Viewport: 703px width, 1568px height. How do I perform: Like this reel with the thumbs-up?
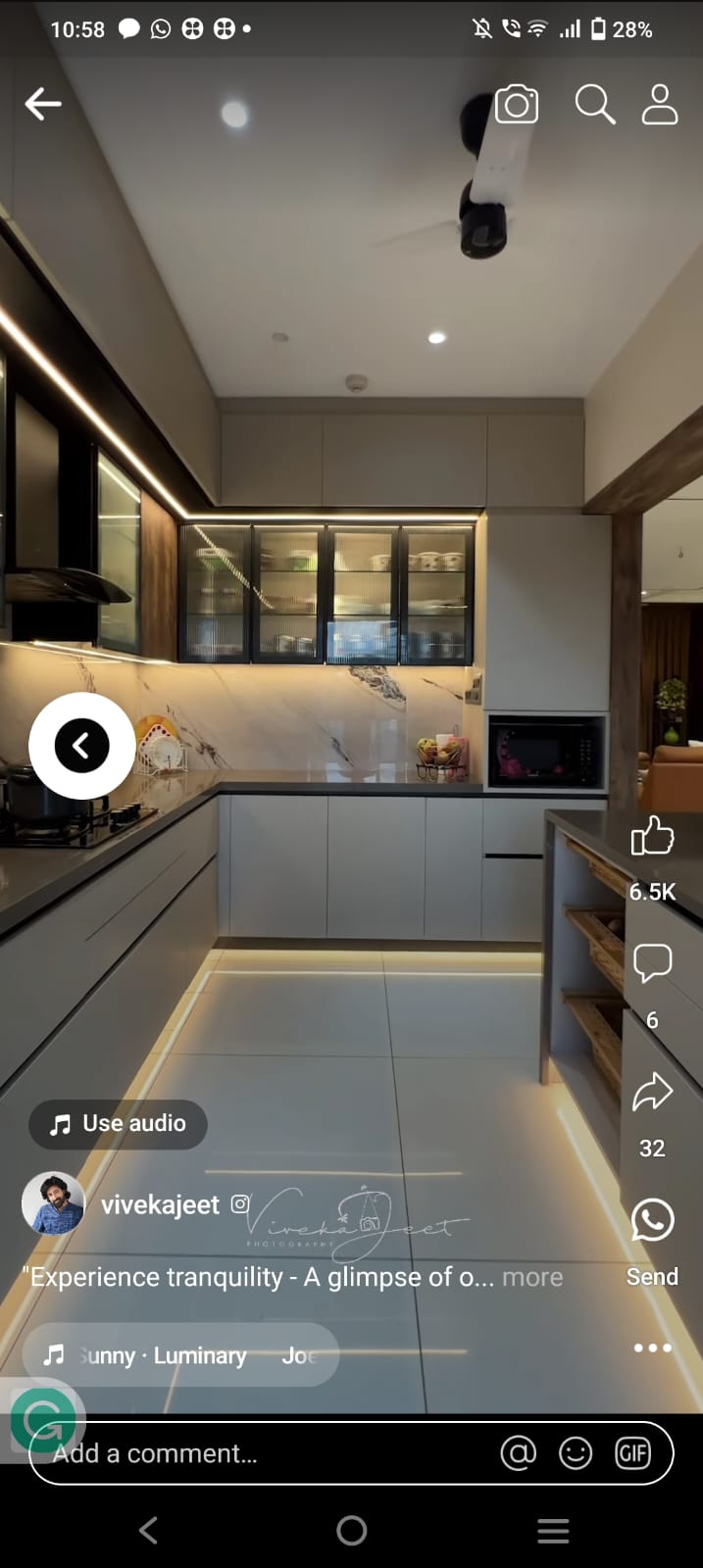click(652, 838)
